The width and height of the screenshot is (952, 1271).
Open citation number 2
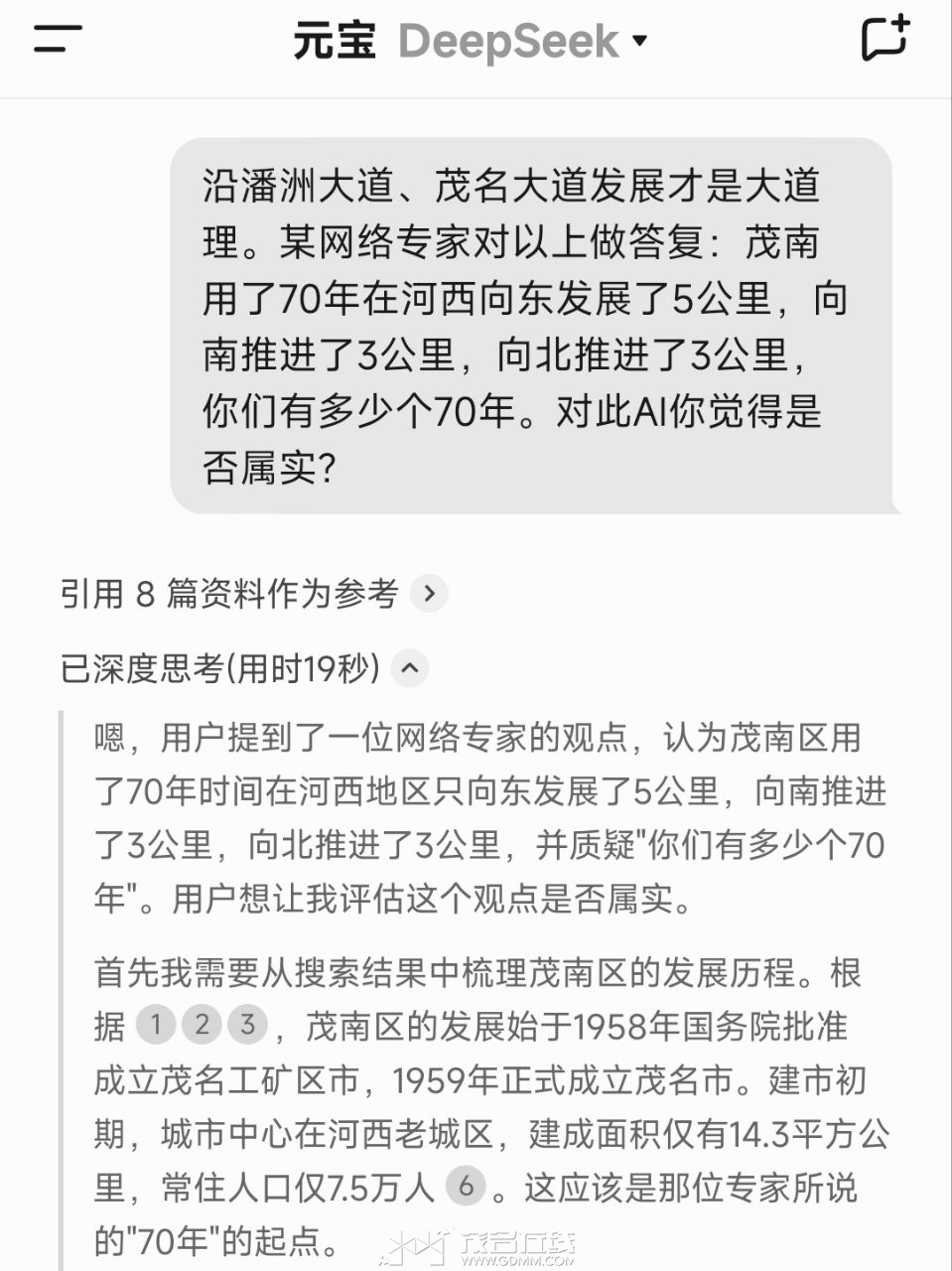tap(202, 1025)
